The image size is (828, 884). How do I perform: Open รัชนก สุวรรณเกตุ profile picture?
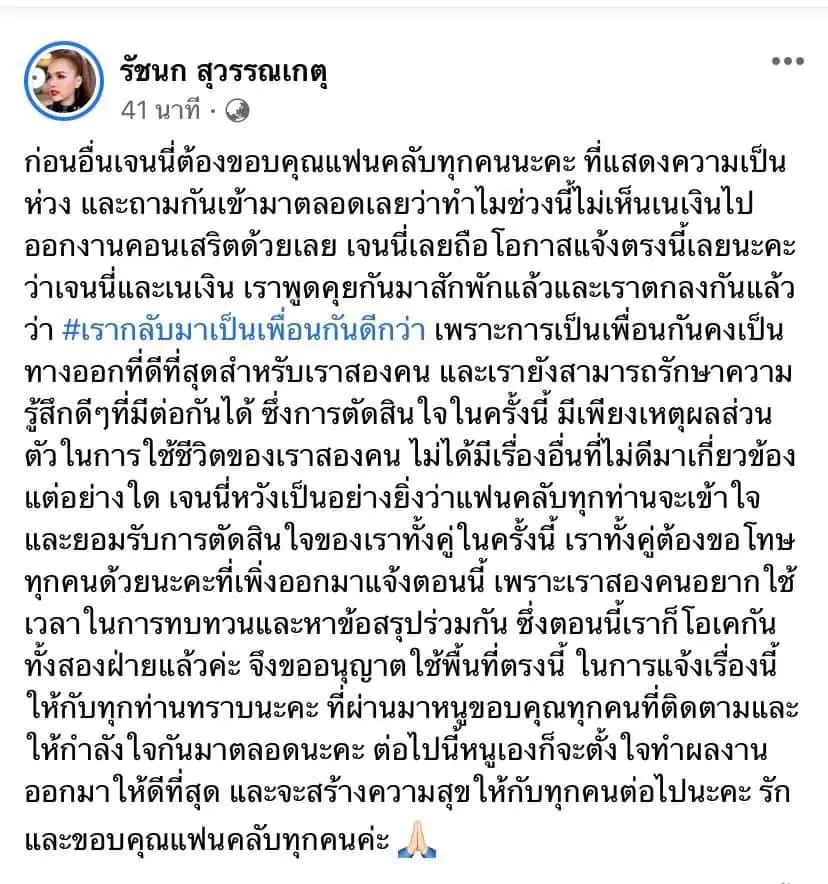point(66,79)
